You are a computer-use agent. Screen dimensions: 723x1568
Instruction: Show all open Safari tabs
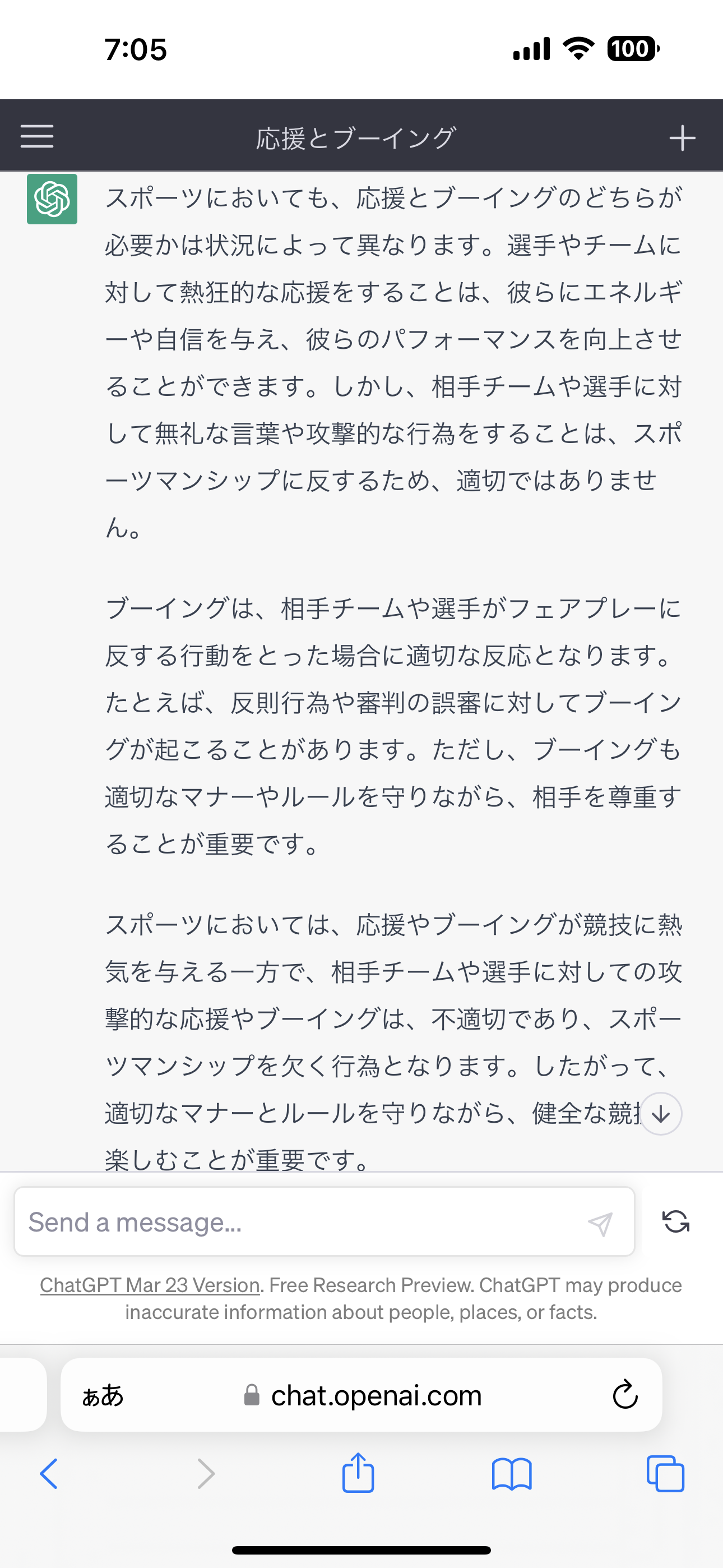click(665, 1474)
